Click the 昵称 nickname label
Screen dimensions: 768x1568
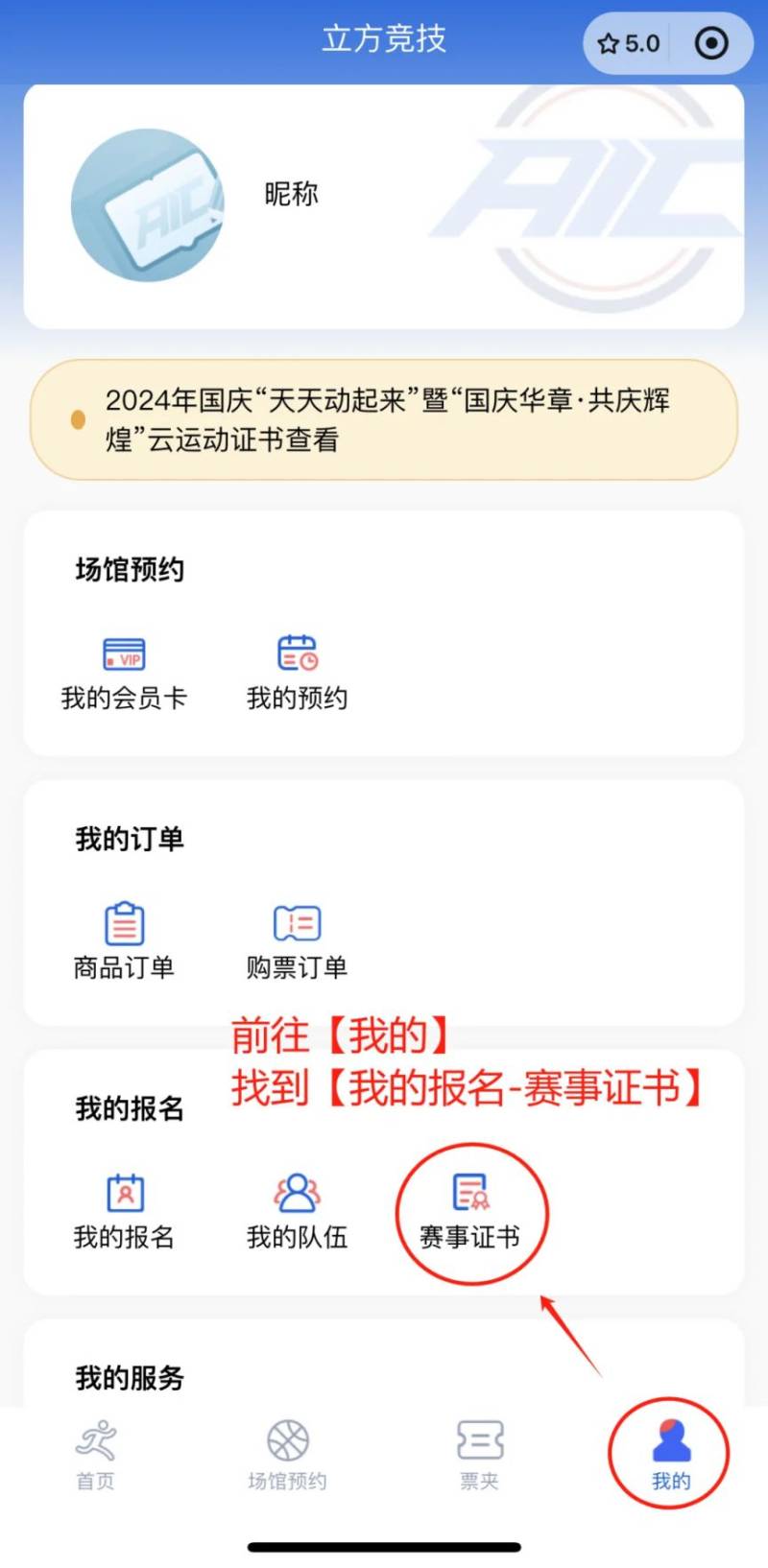point(288,193)
